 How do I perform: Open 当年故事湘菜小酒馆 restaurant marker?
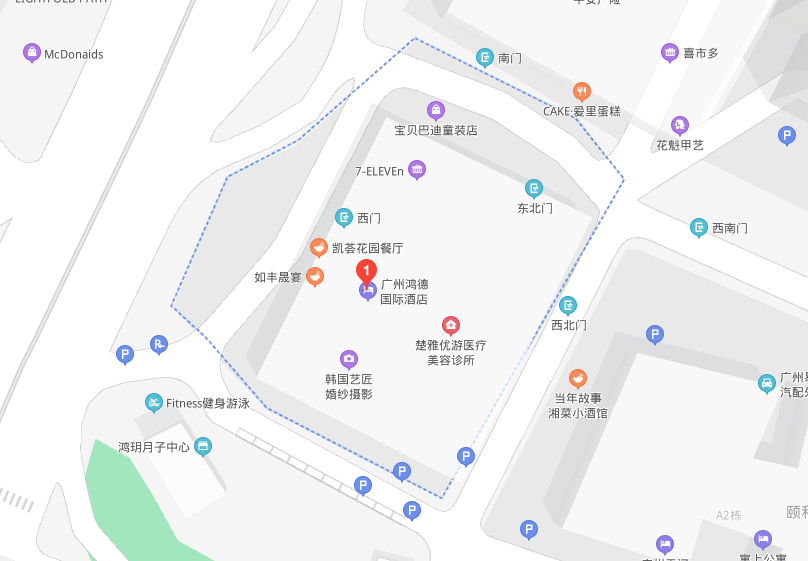click(578, 378)
